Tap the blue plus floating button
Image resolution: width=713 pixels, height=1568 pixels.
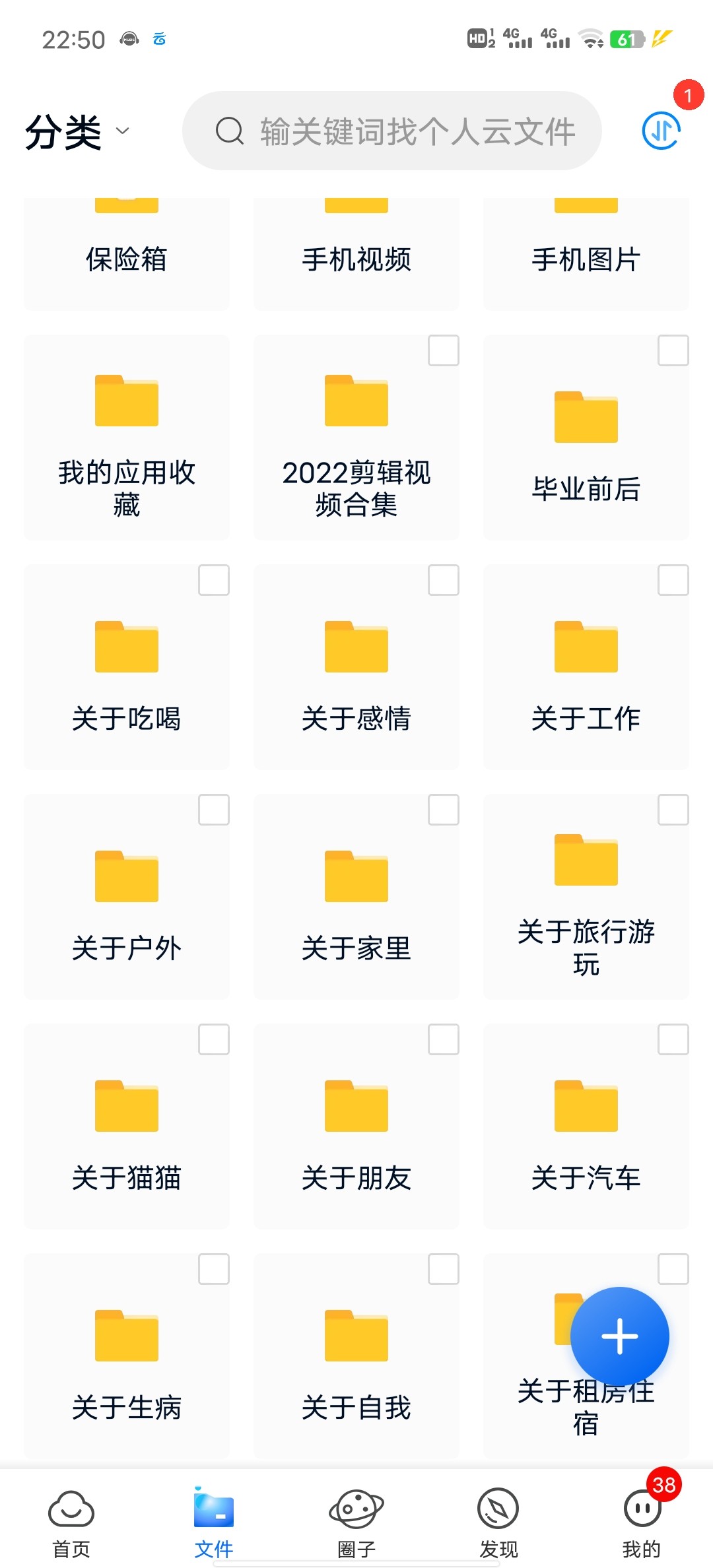[620, 1336]
